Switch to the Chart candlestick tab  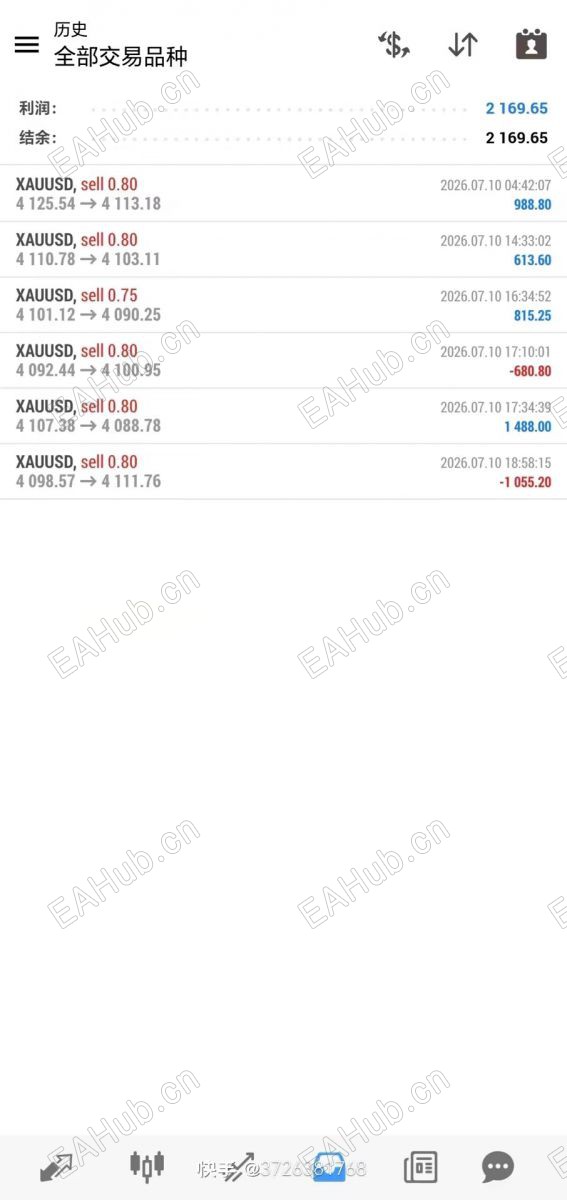point(147,1166)
